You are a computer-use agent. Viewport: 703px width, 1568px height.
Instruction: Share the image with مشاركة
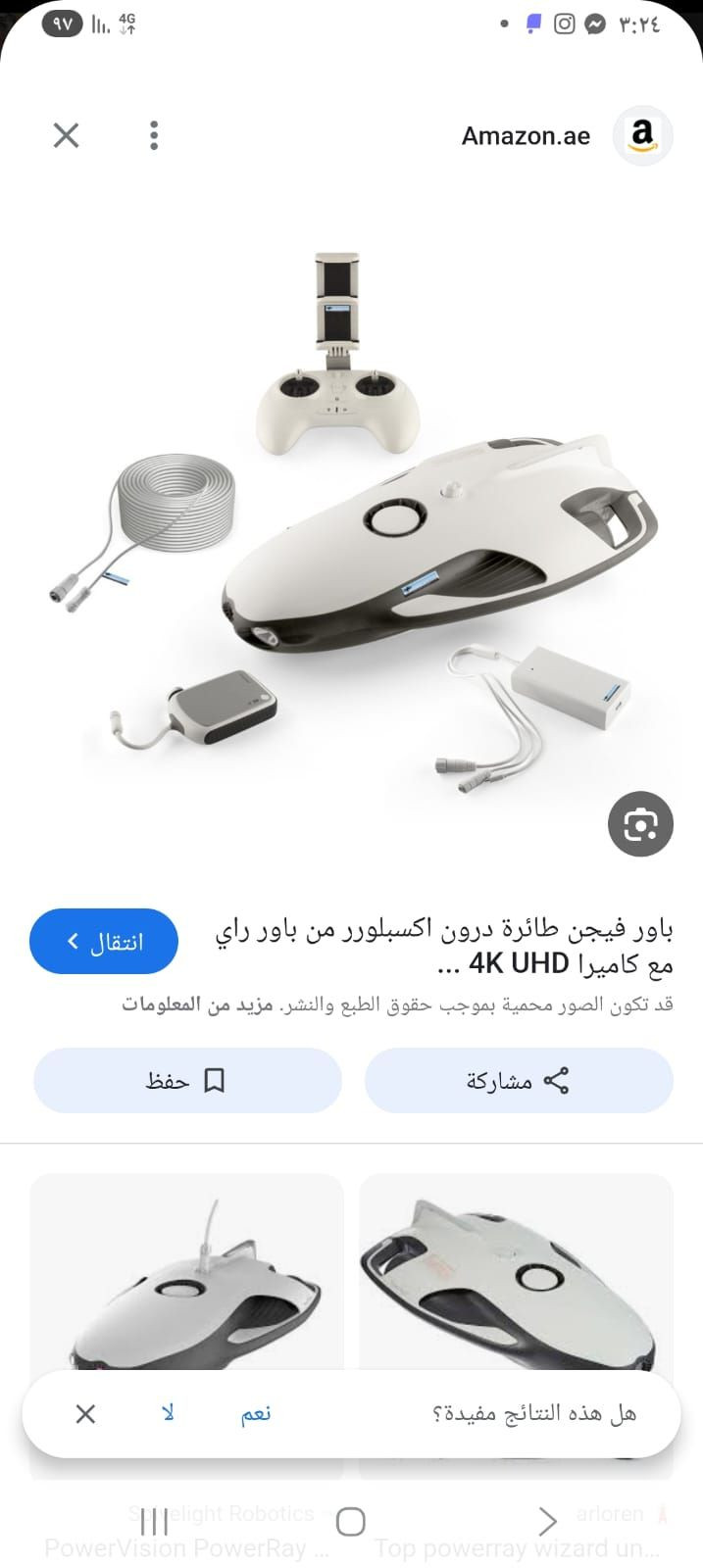click(519, 1081)
